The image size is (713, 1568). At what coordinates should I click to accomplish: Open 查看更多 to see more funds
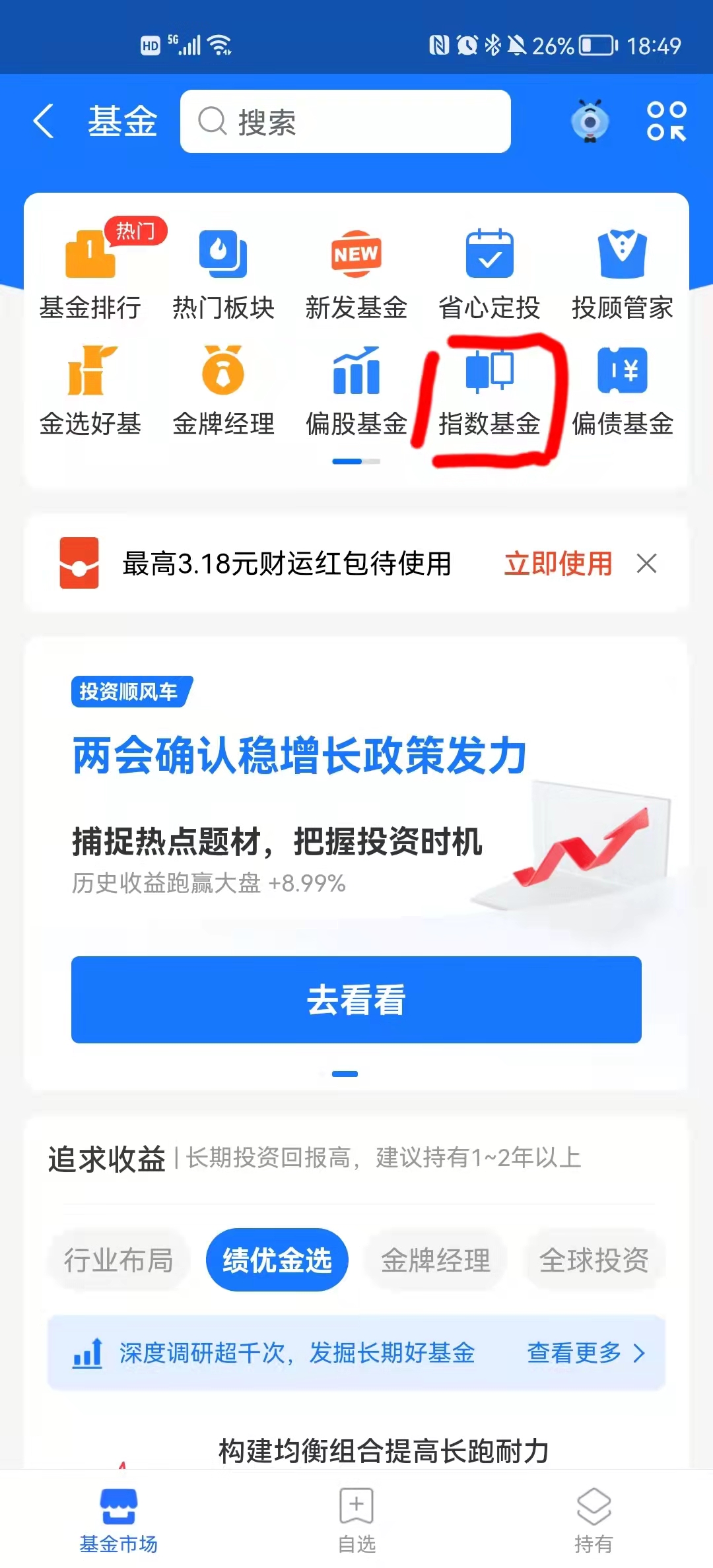coord(585,1353)
